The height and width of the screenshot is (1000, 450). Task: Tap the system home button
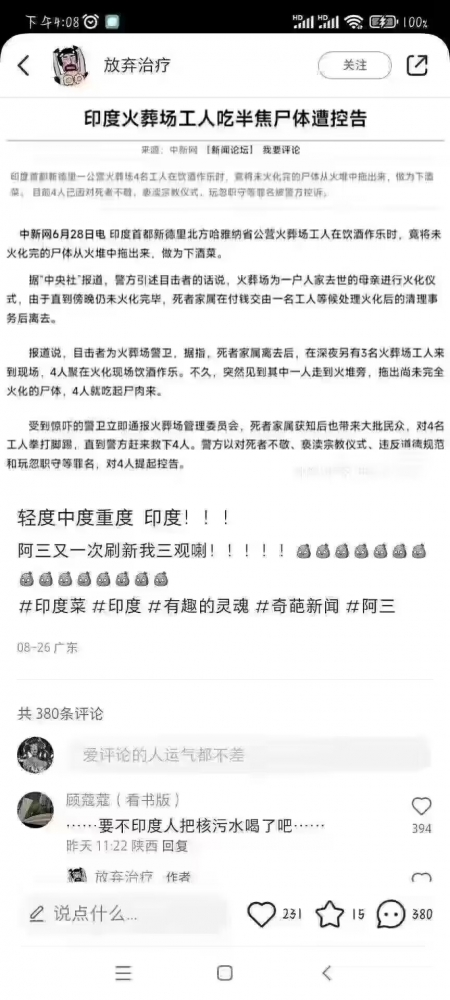[x=224, y=973]
